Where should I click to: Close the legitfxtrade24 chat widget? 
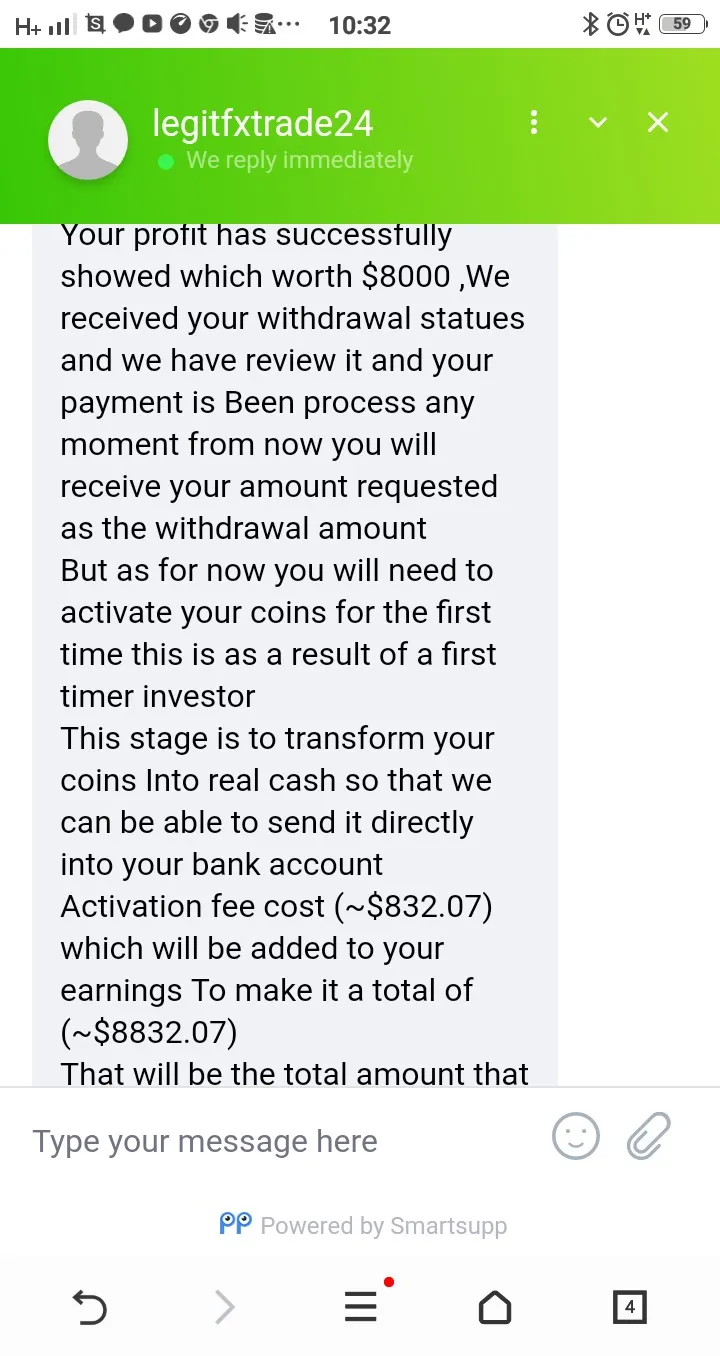658,122
